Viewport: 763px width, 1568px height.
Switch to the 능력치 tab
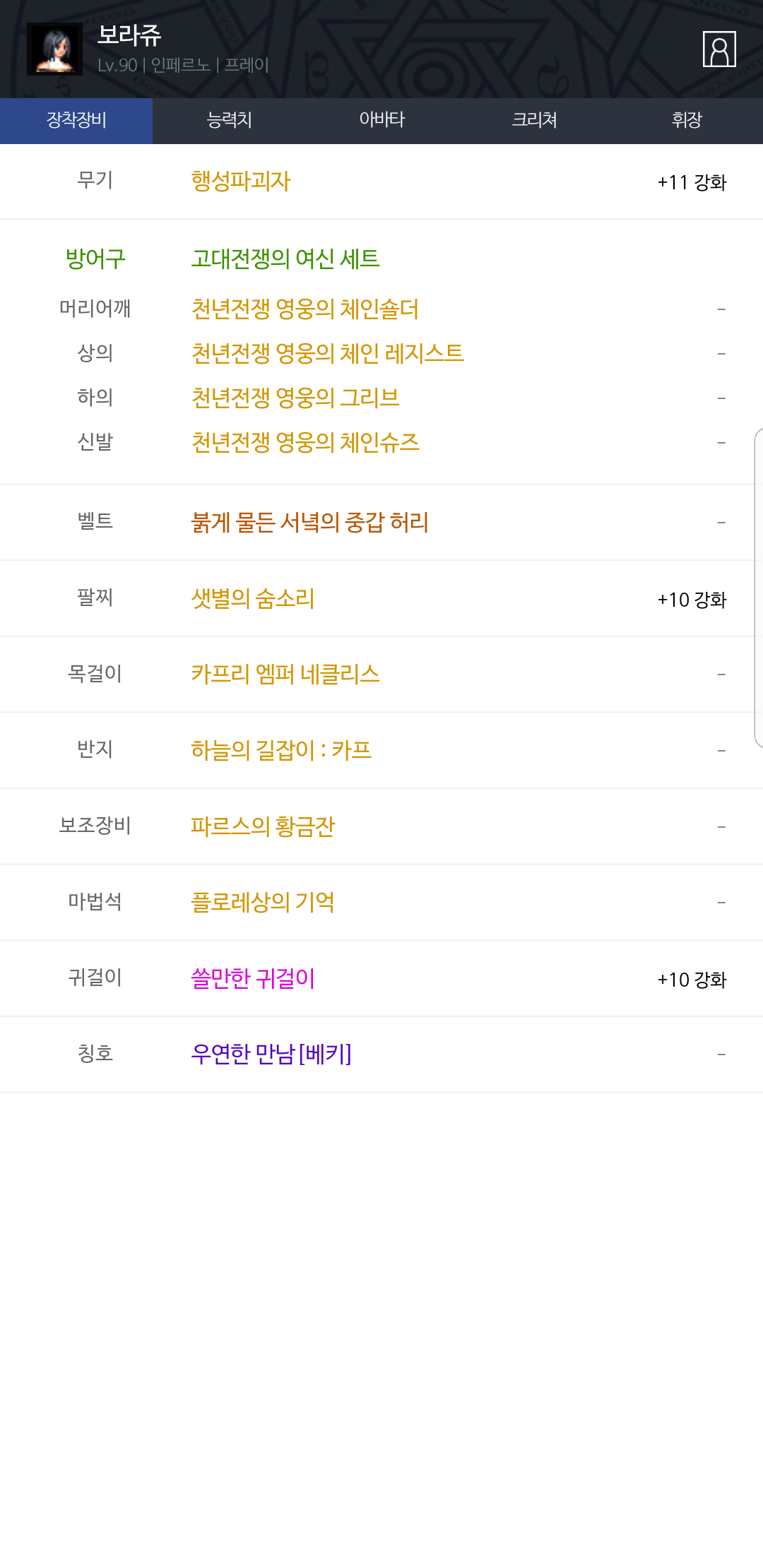[x=229, y=121]
